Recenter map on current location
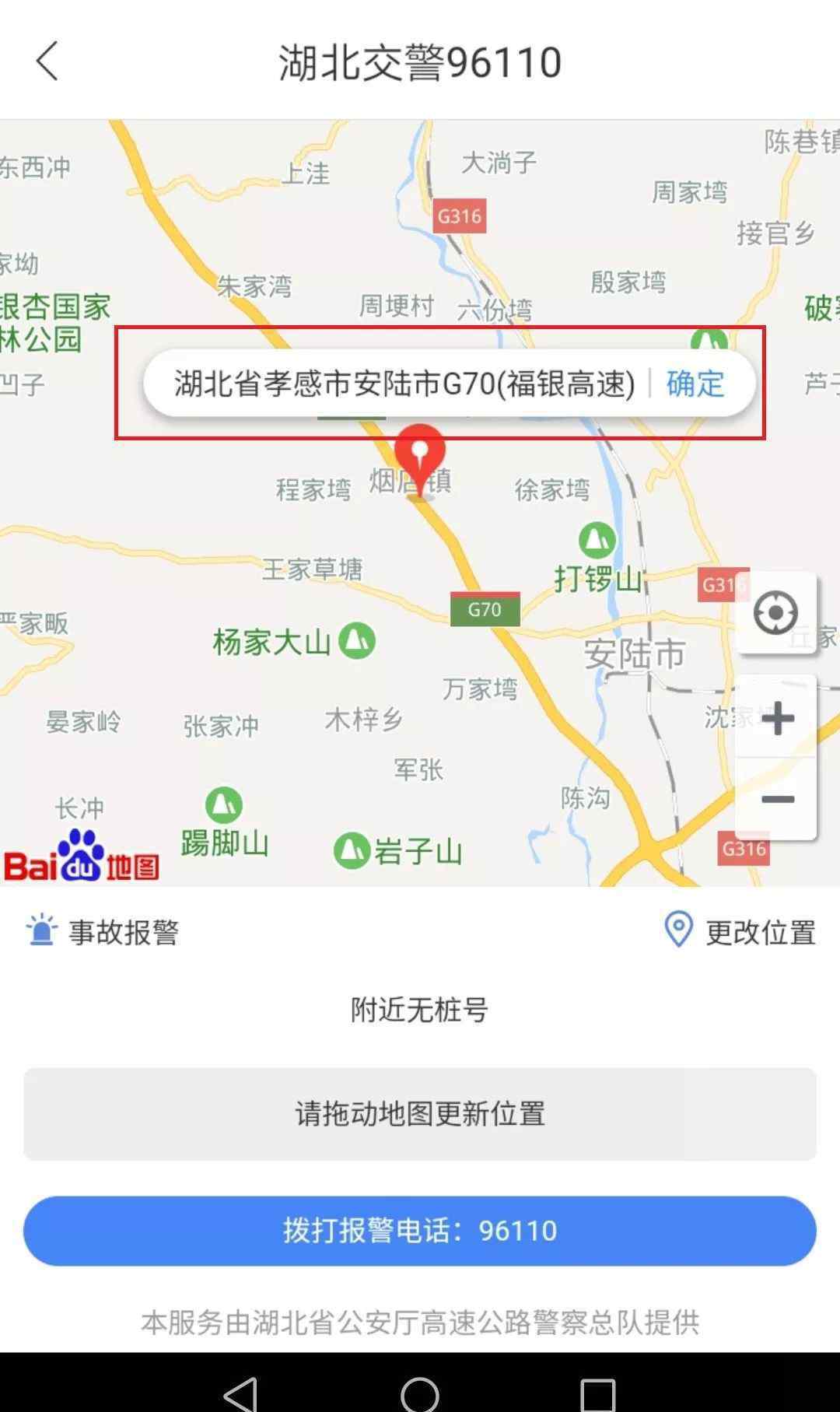The height and width of the screenshot is (1412, 840). click(x=775, y=613)
